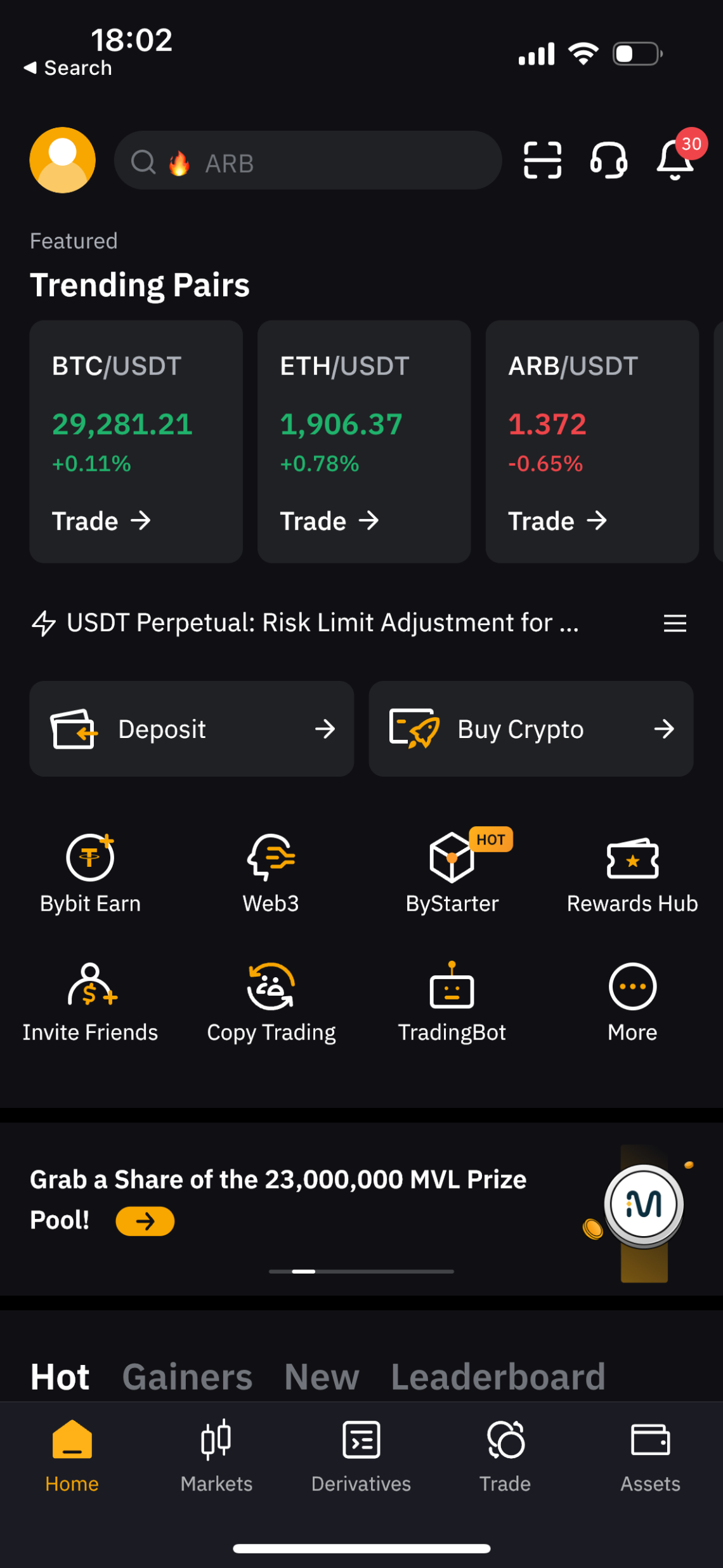Trade the BTC/USDT pair
Screen dimensions: 723x1568
pos(101,520)
